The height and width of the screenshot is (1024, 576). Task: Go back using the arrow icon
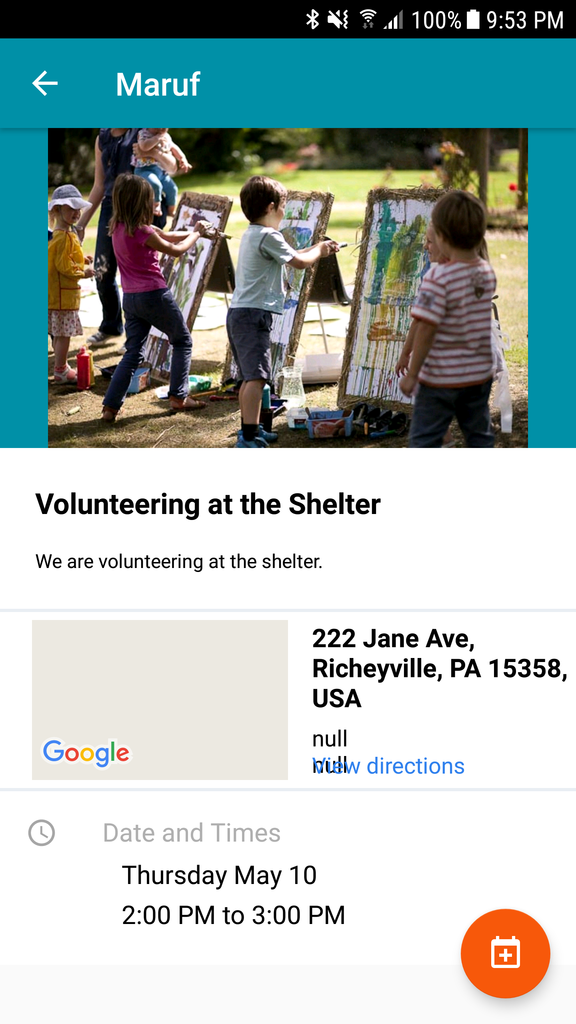(45, 84)
